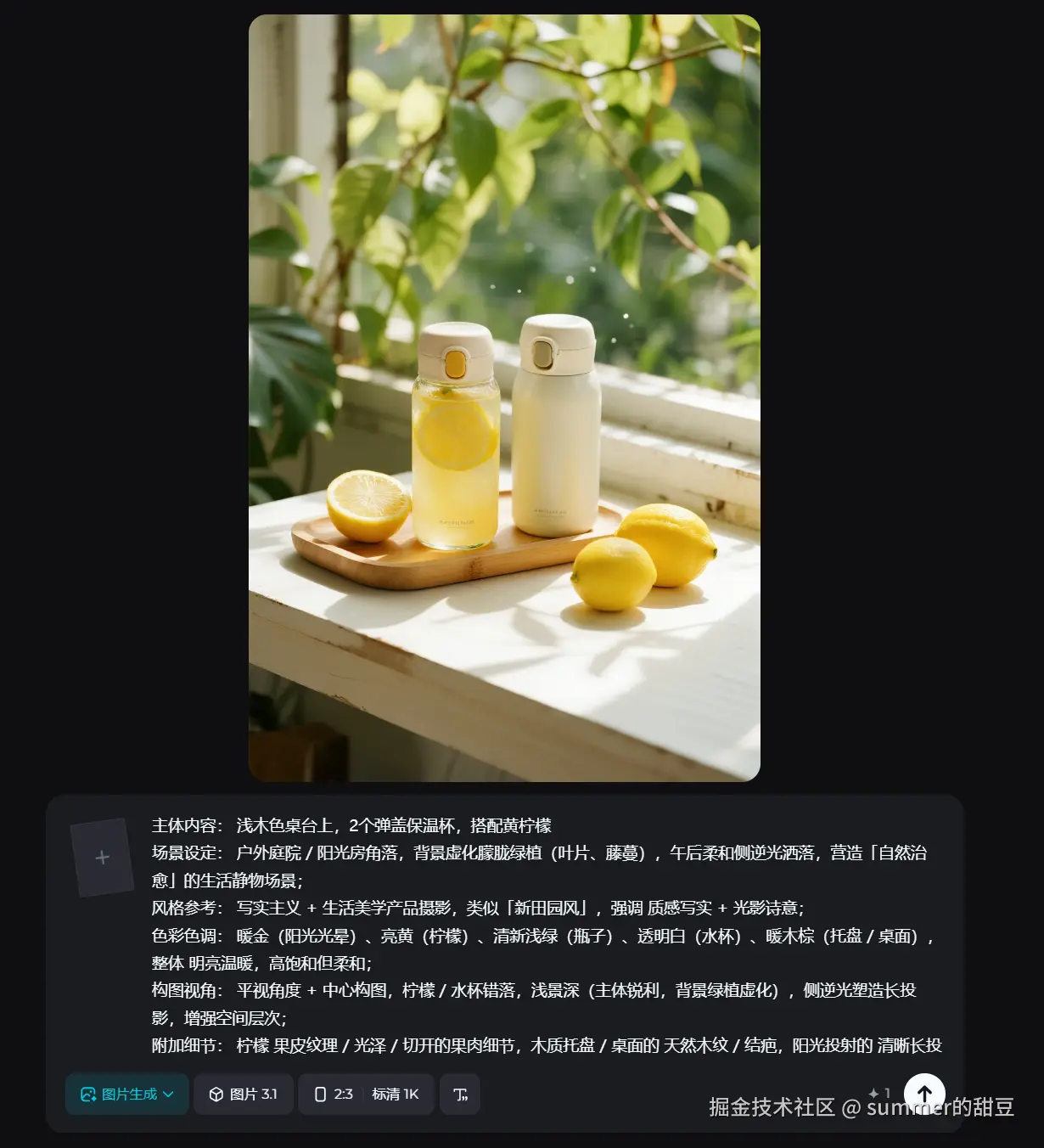1044x1148 pixels.
Task: Open the text tool icon
Action: (x=460, y=1094)
